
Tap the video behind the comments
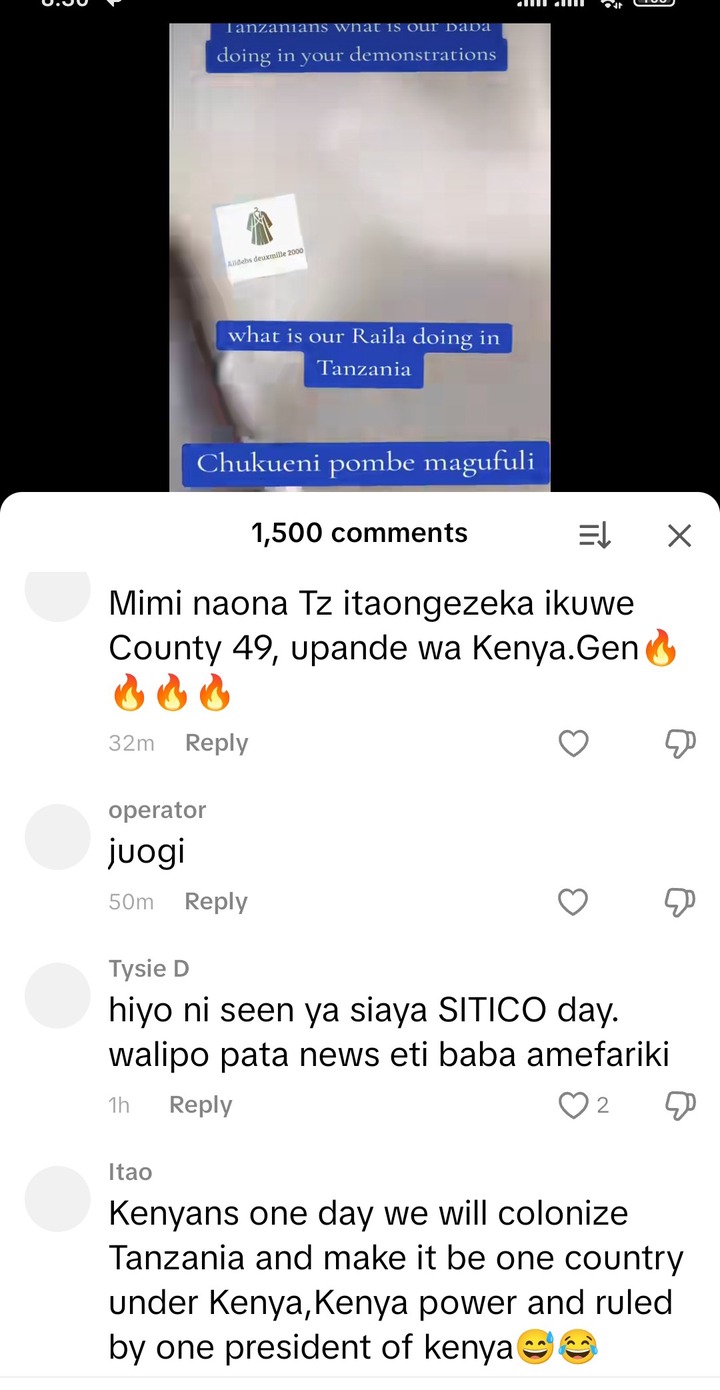click(360, 250)
